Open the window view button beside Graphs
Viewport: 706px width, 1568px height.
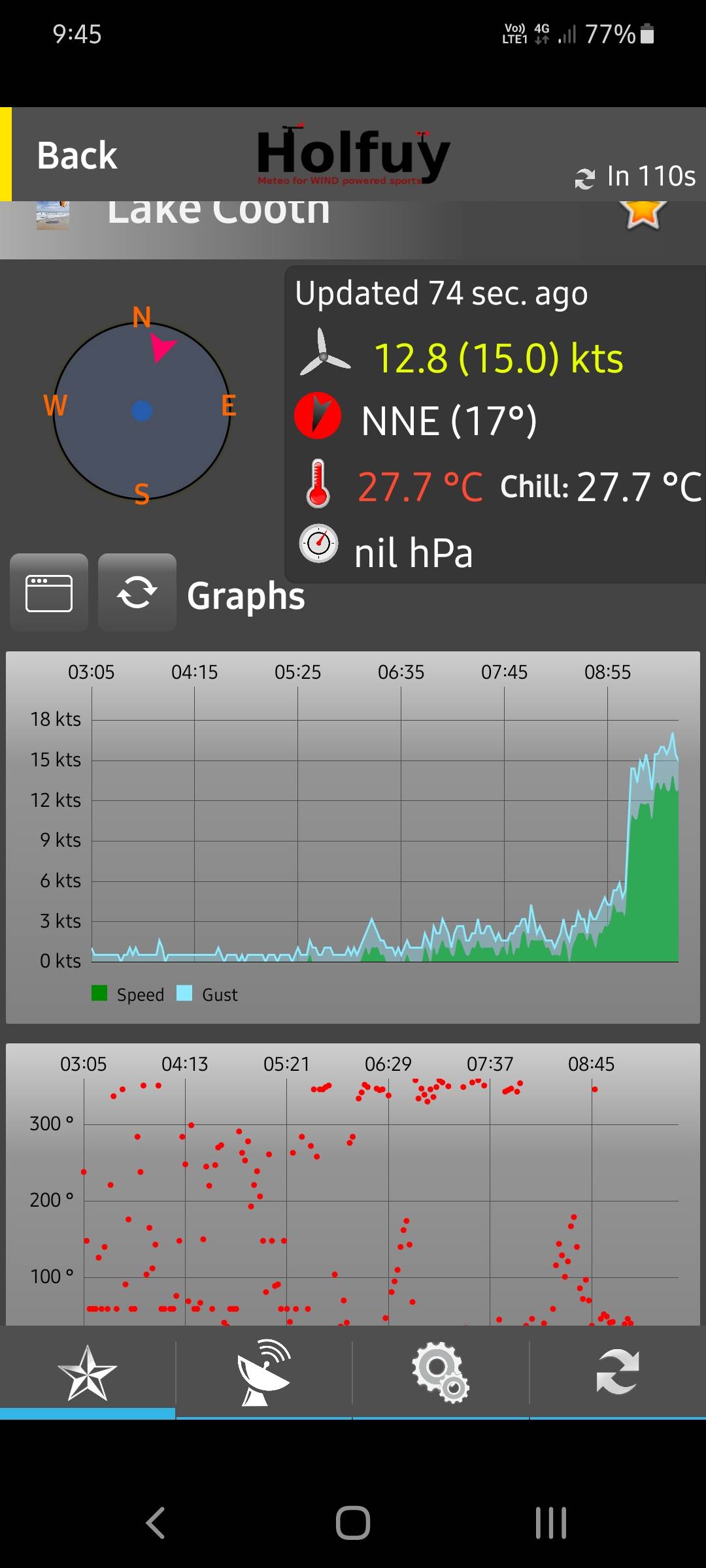49,593
